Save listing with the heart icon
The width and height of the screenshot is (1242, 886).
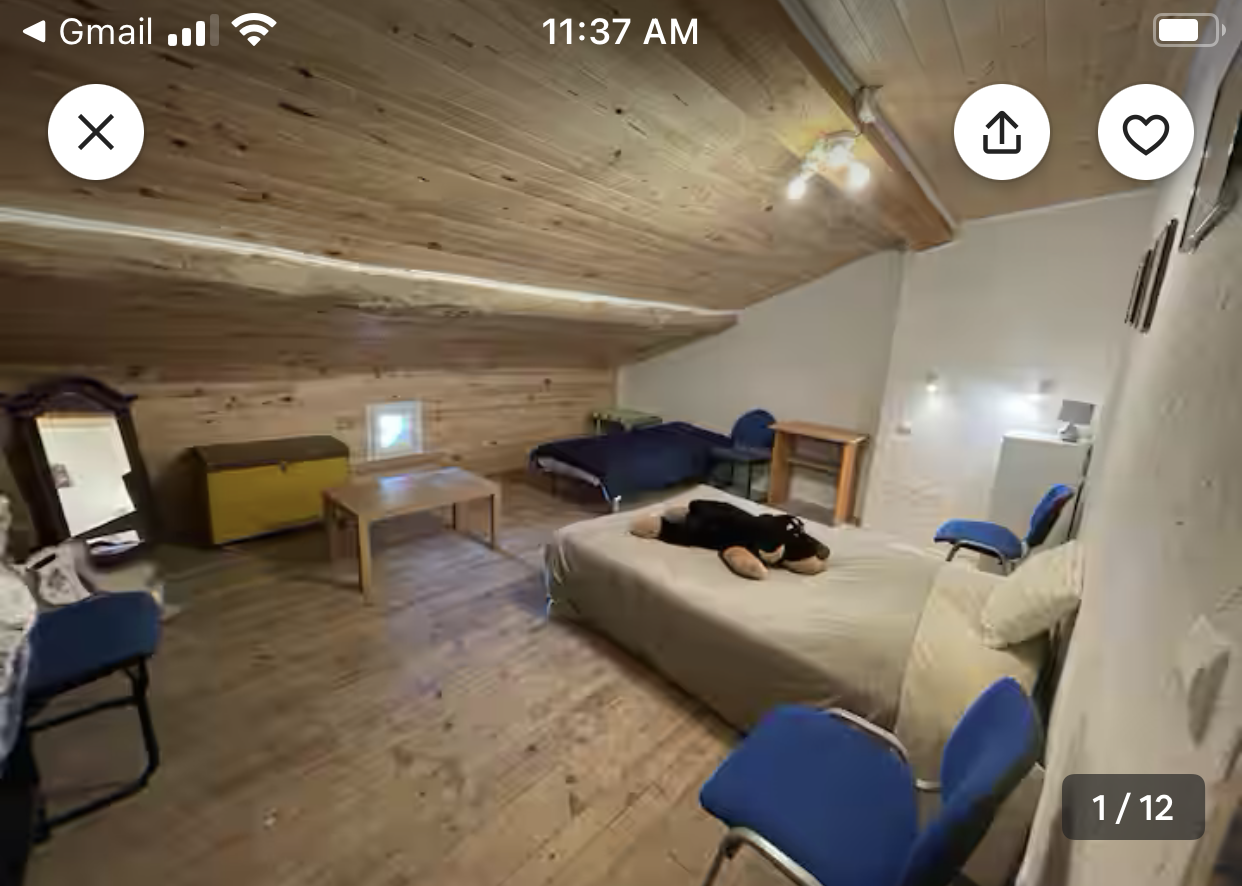click(x=1145, y=132)
